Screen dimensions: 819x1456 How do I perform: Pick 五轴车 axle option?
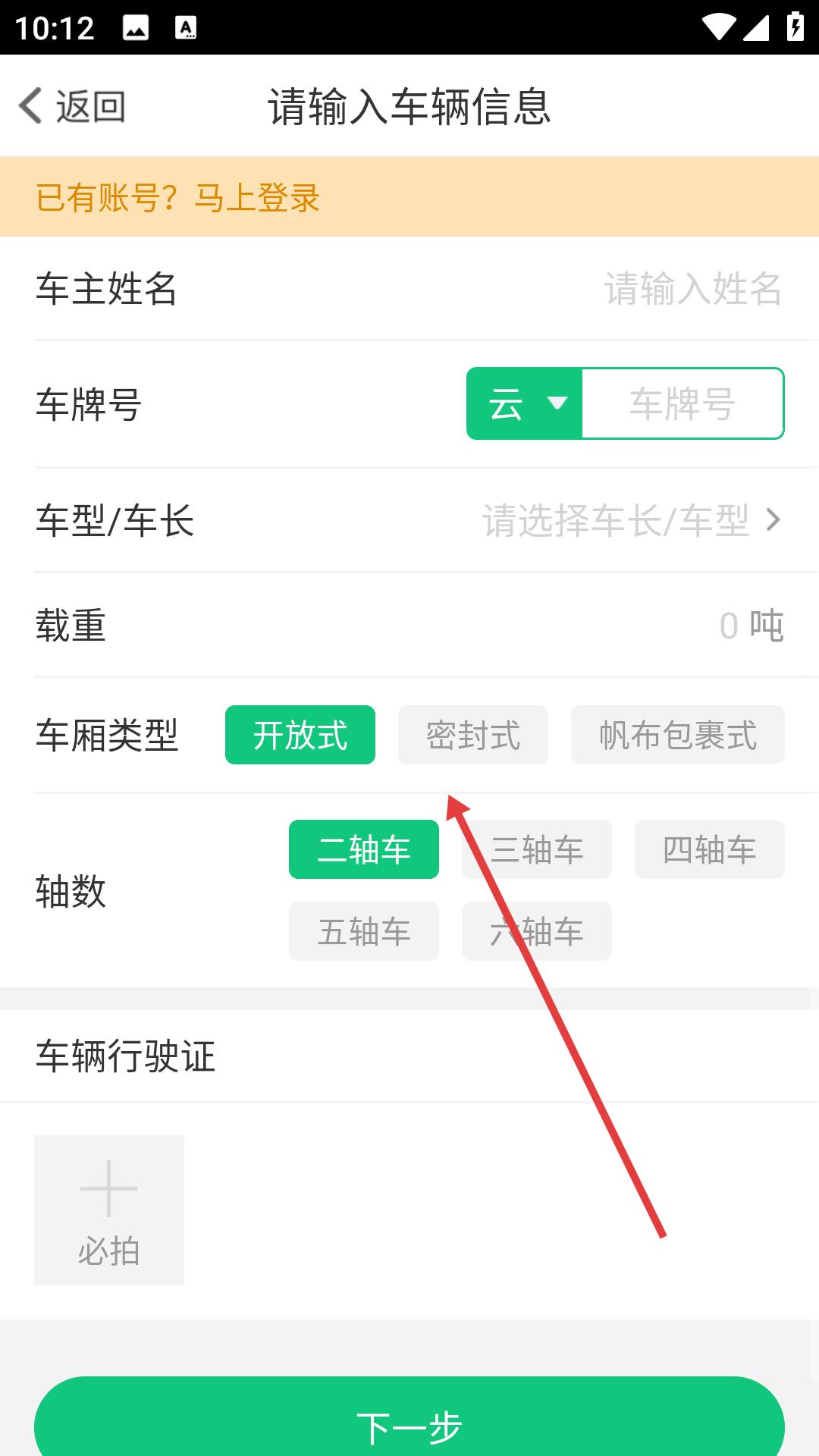364,931
